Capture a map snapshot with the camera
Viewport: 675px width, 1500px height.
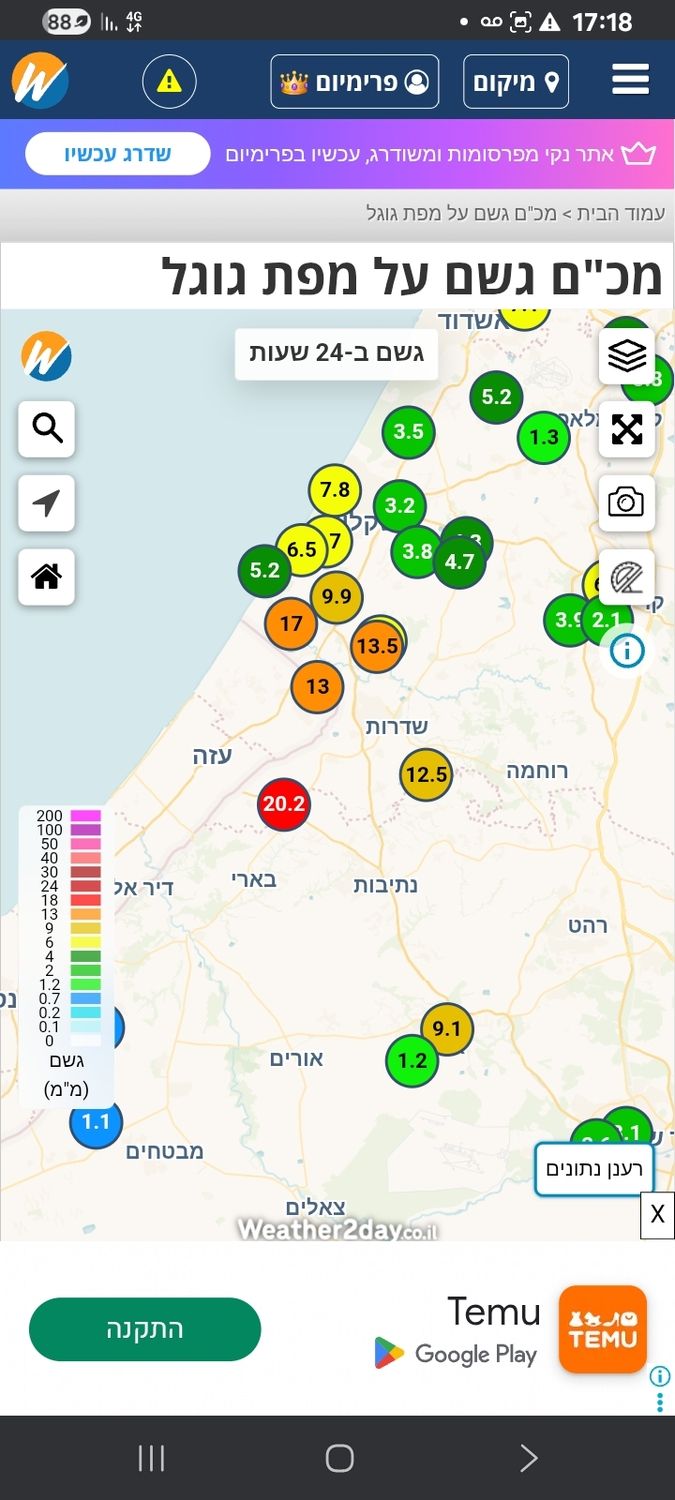pos(627,502)
